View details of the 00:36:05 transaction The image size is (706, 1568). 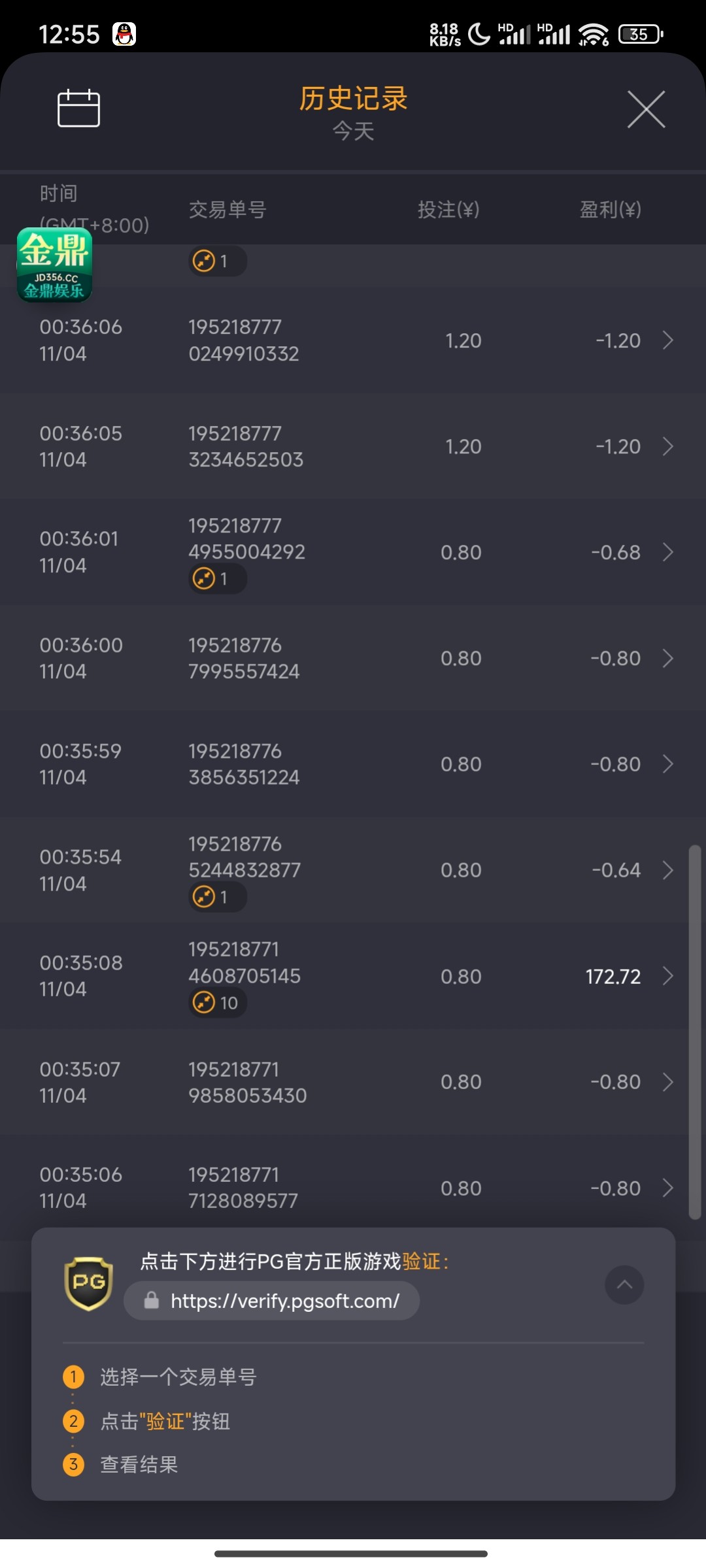(x=353, y=447)
